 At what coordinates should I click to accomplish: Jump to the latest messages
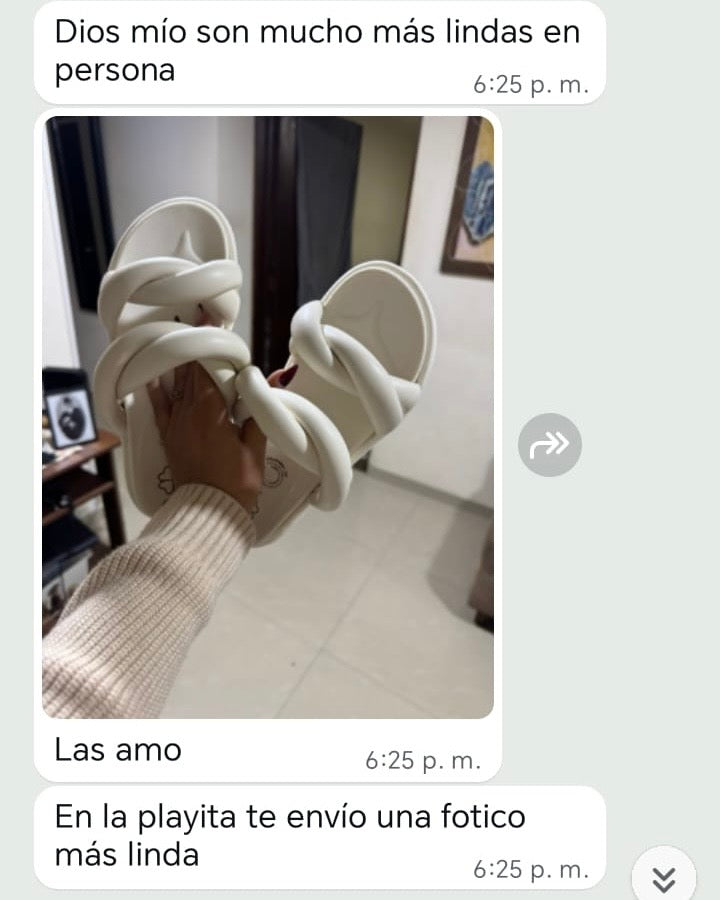664,878
